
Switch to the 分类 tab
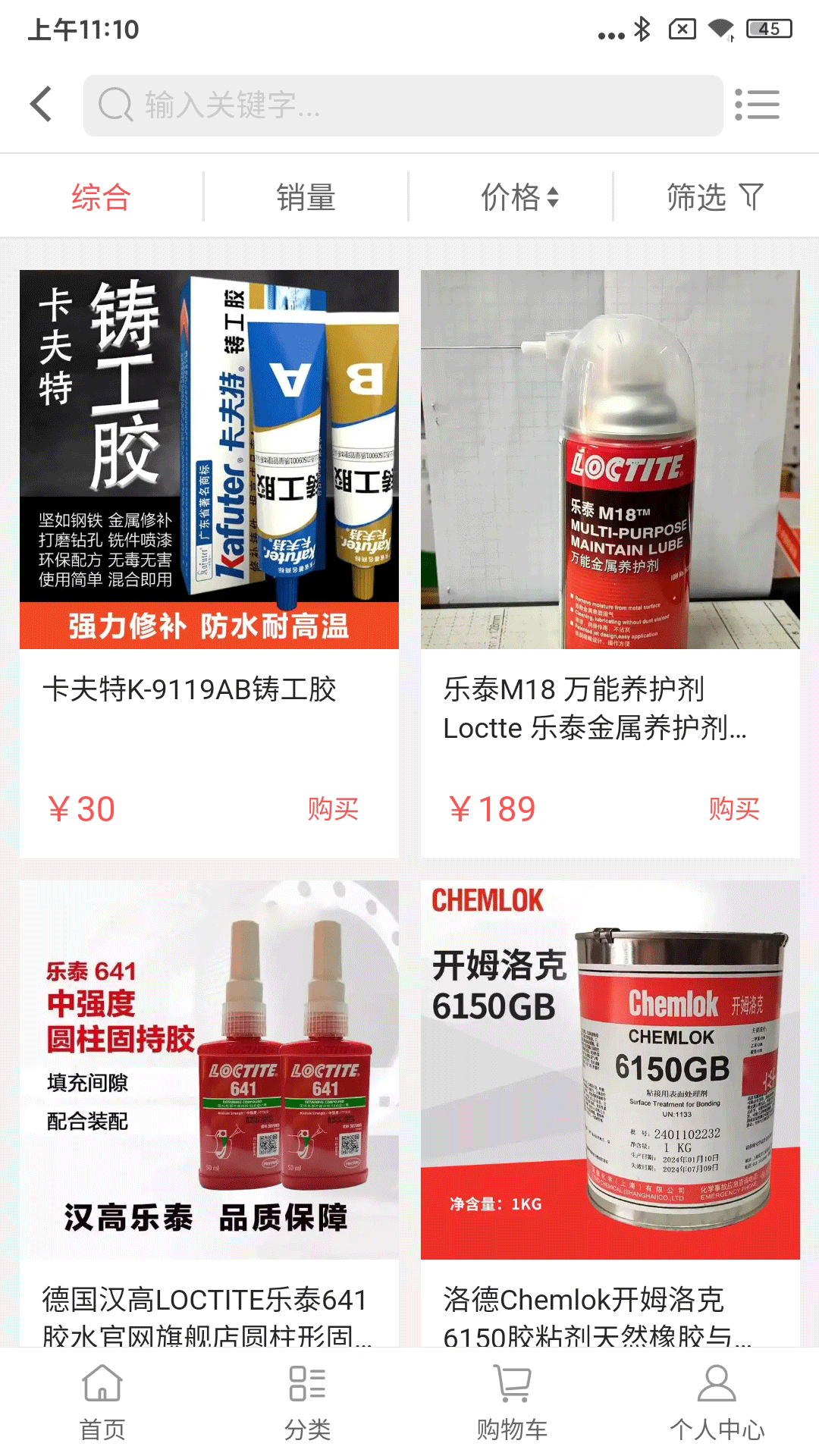tap(307, 1401)
